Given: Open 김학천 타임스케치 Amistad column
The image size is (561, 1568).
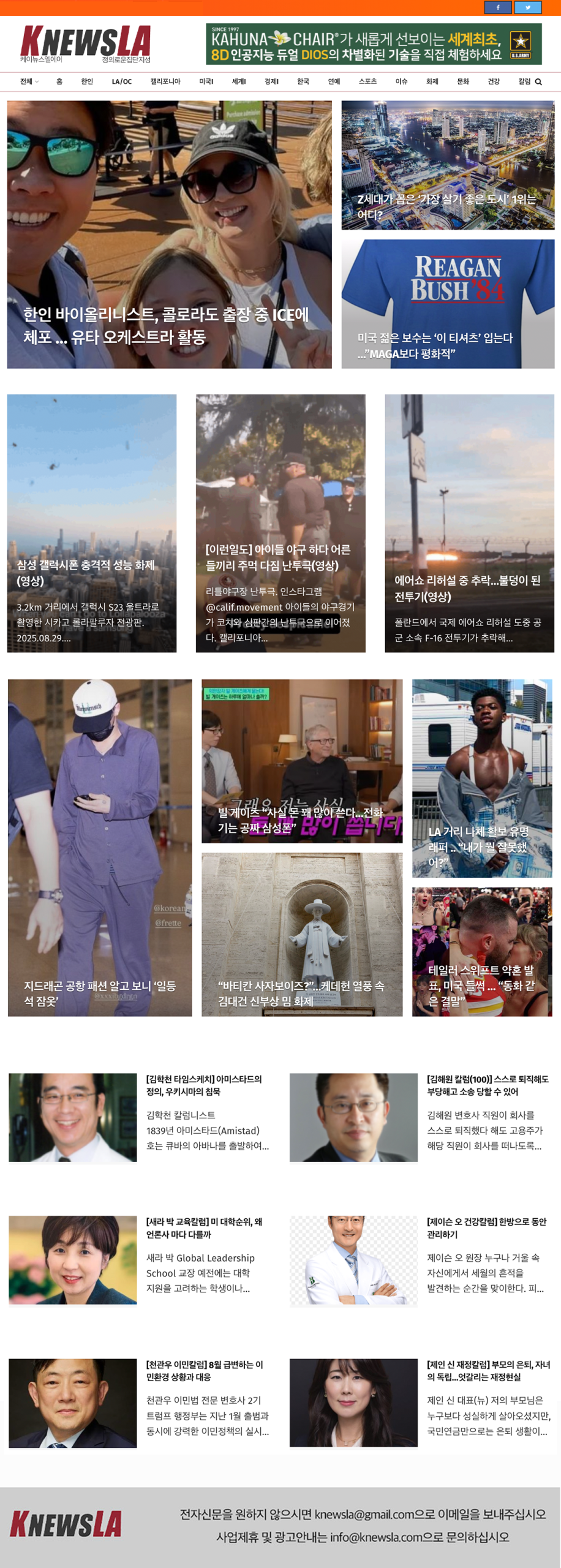Looking at the screenshot, I should coord(204,1085).
